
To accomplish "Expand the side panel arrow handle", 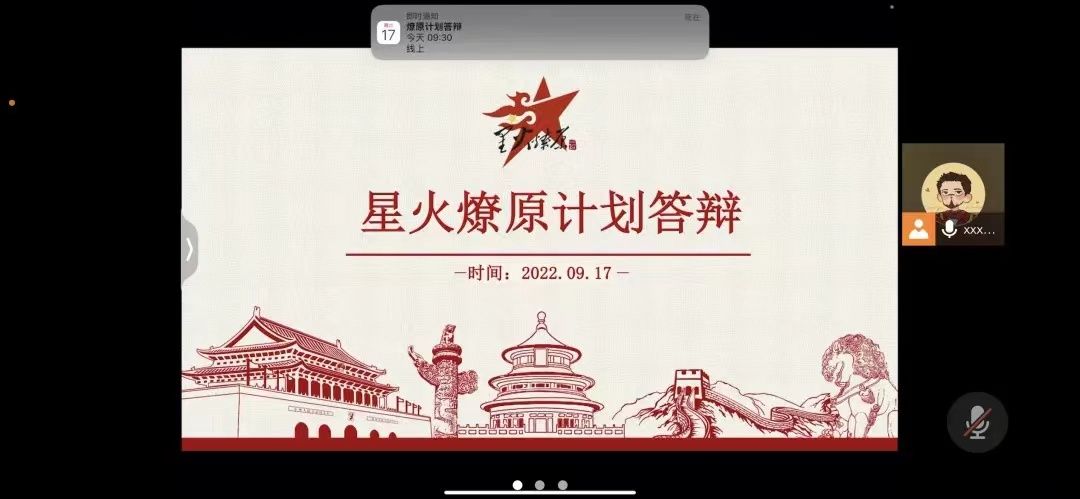I will (189, 248).
